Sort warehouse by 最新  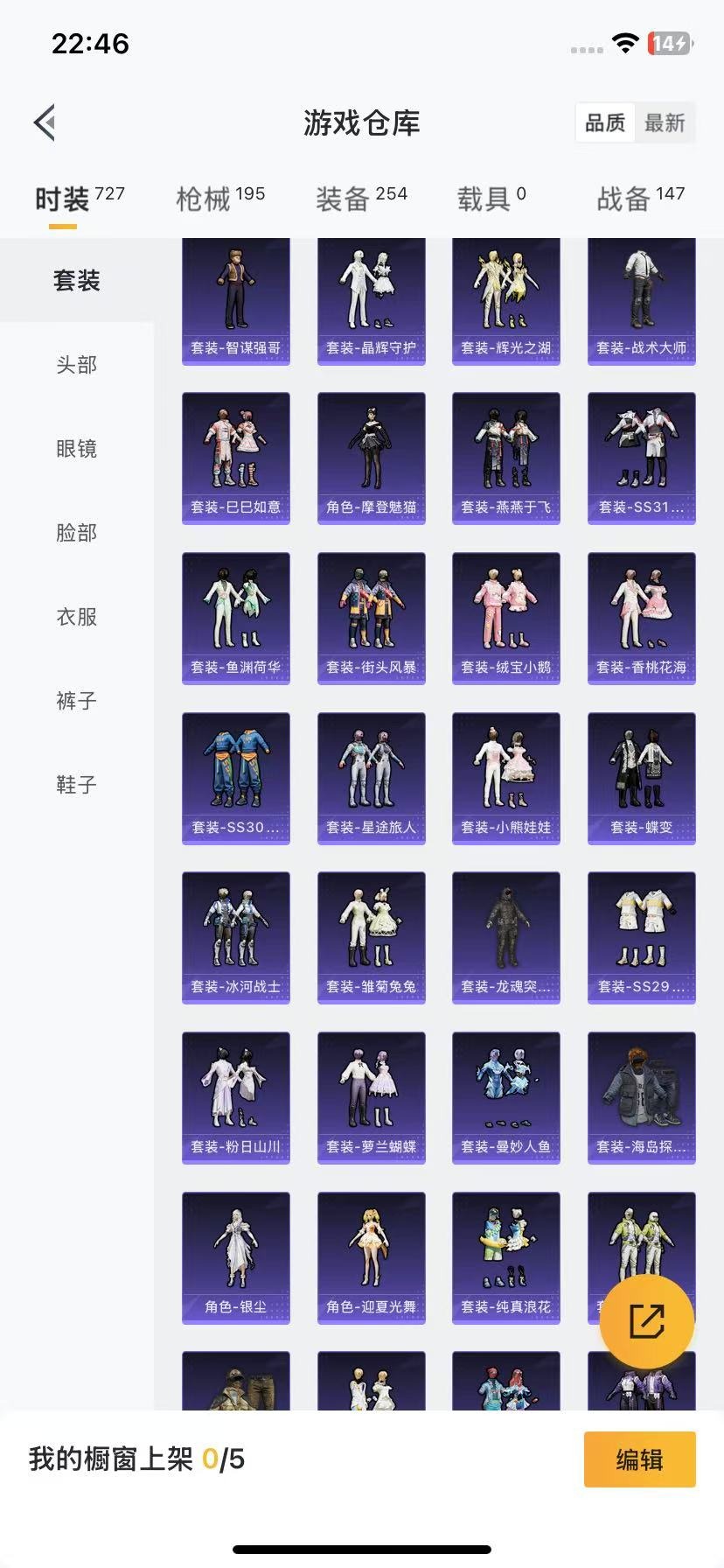click(x=665, y=123)
